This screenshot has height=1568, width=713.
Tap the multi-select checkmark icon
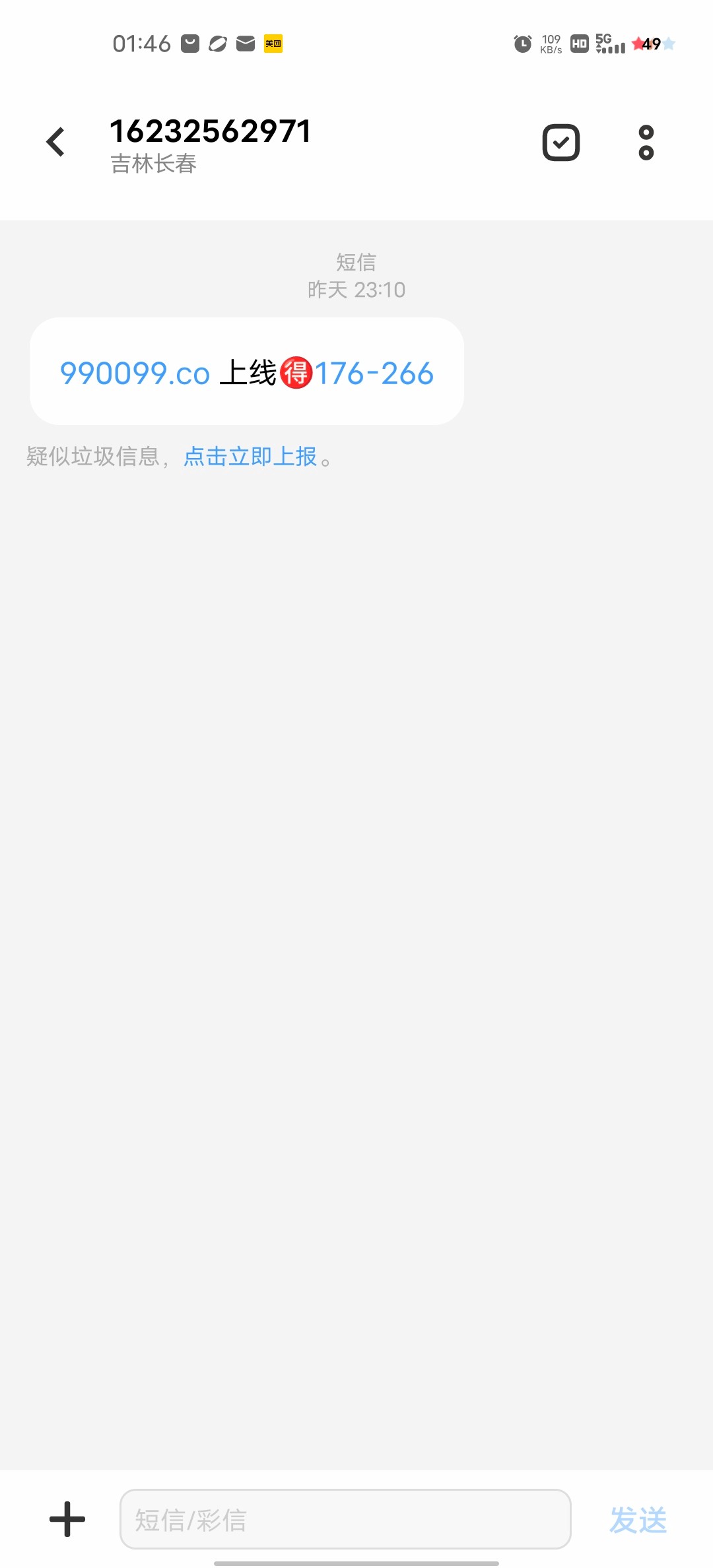point(561,142)
